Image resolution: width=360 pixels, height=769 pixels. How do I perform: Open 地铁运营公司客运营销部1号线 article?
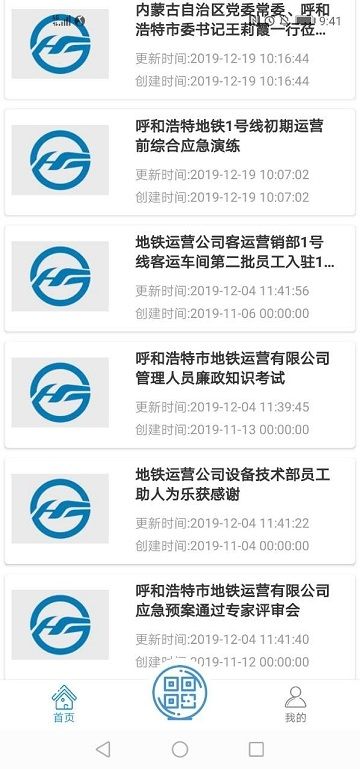pyautogui.click(x=180, y=278)
